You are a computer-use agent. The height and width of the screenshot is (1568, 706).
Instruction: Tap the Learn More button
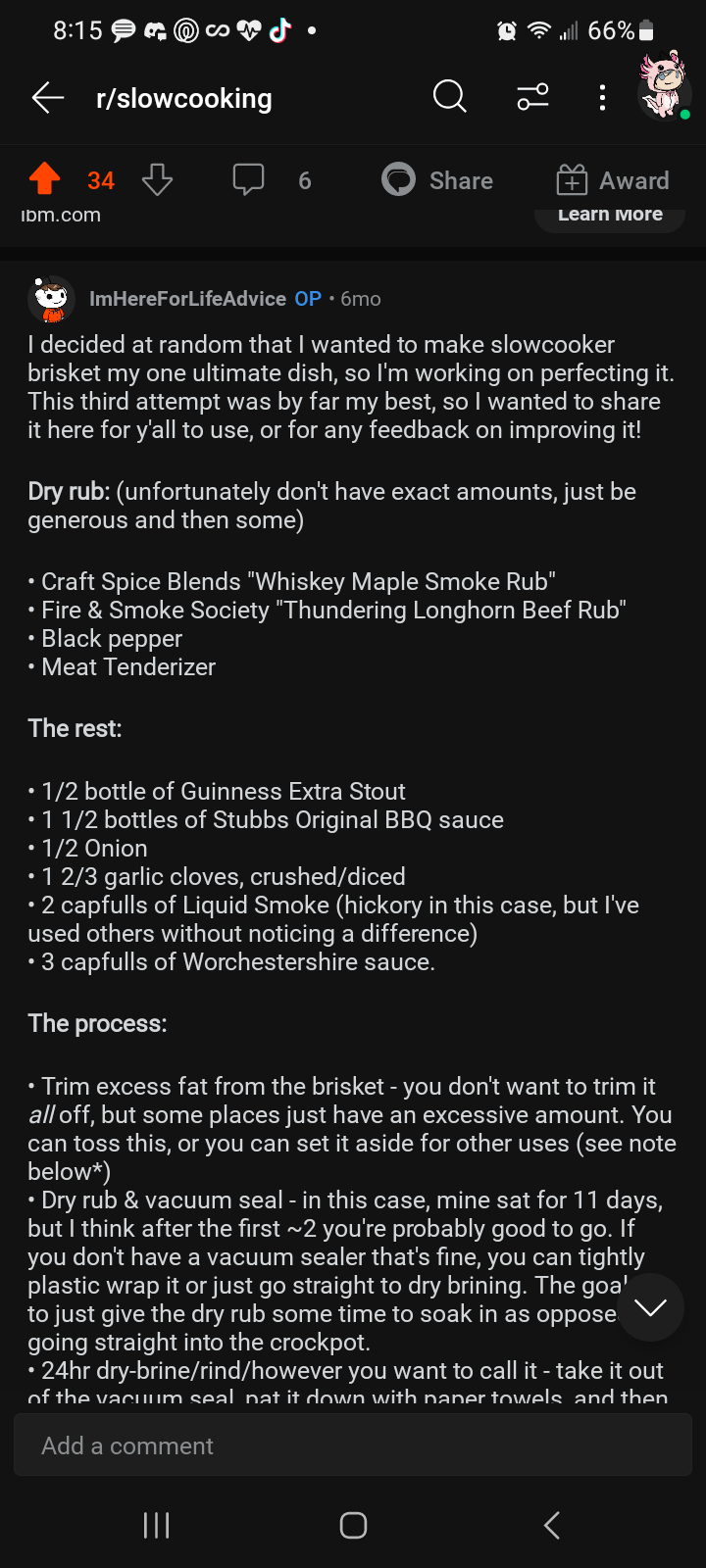pyautogui.click(x=610, y=216)
